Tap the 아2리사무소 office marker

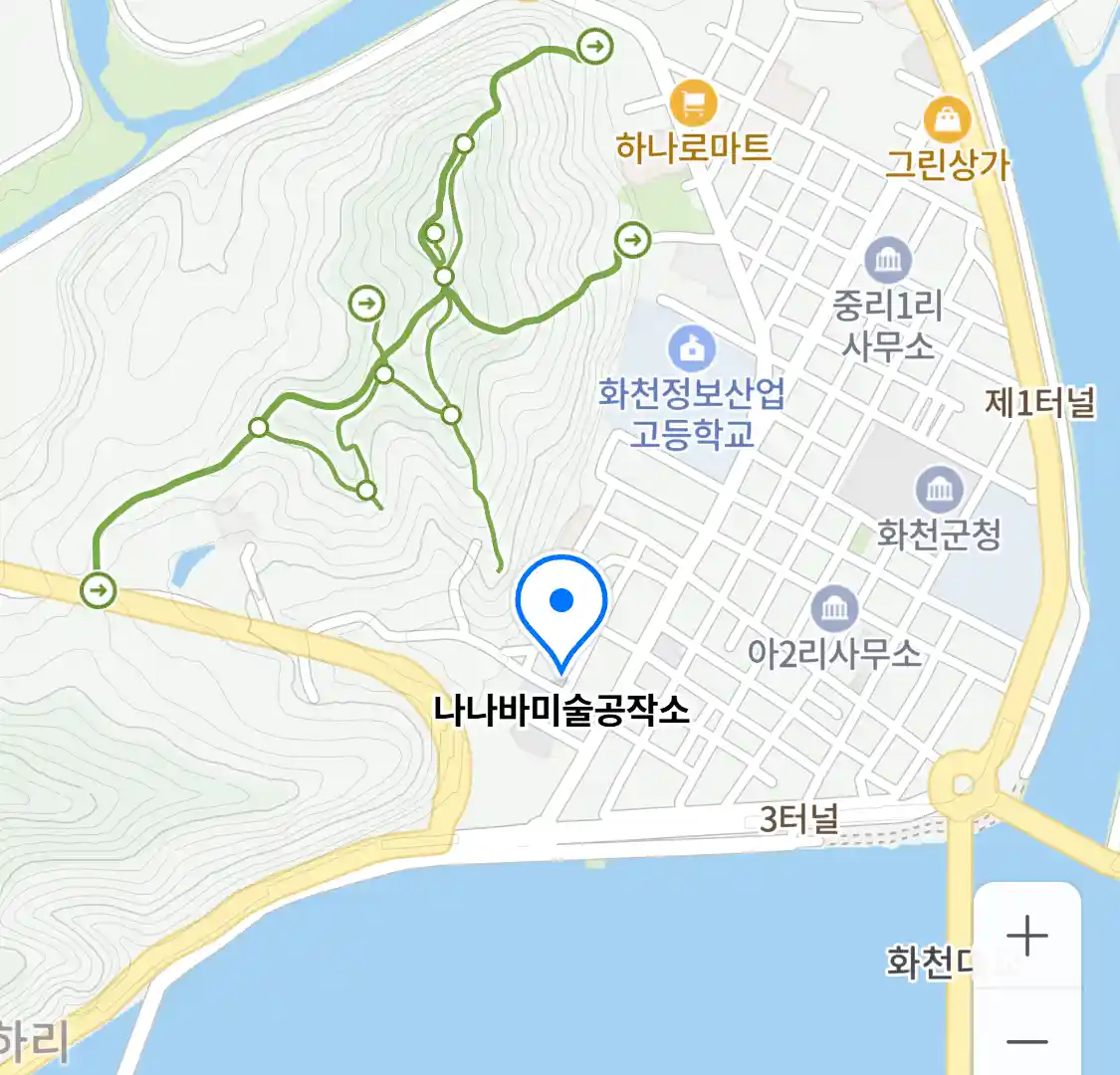click(834, 608)
